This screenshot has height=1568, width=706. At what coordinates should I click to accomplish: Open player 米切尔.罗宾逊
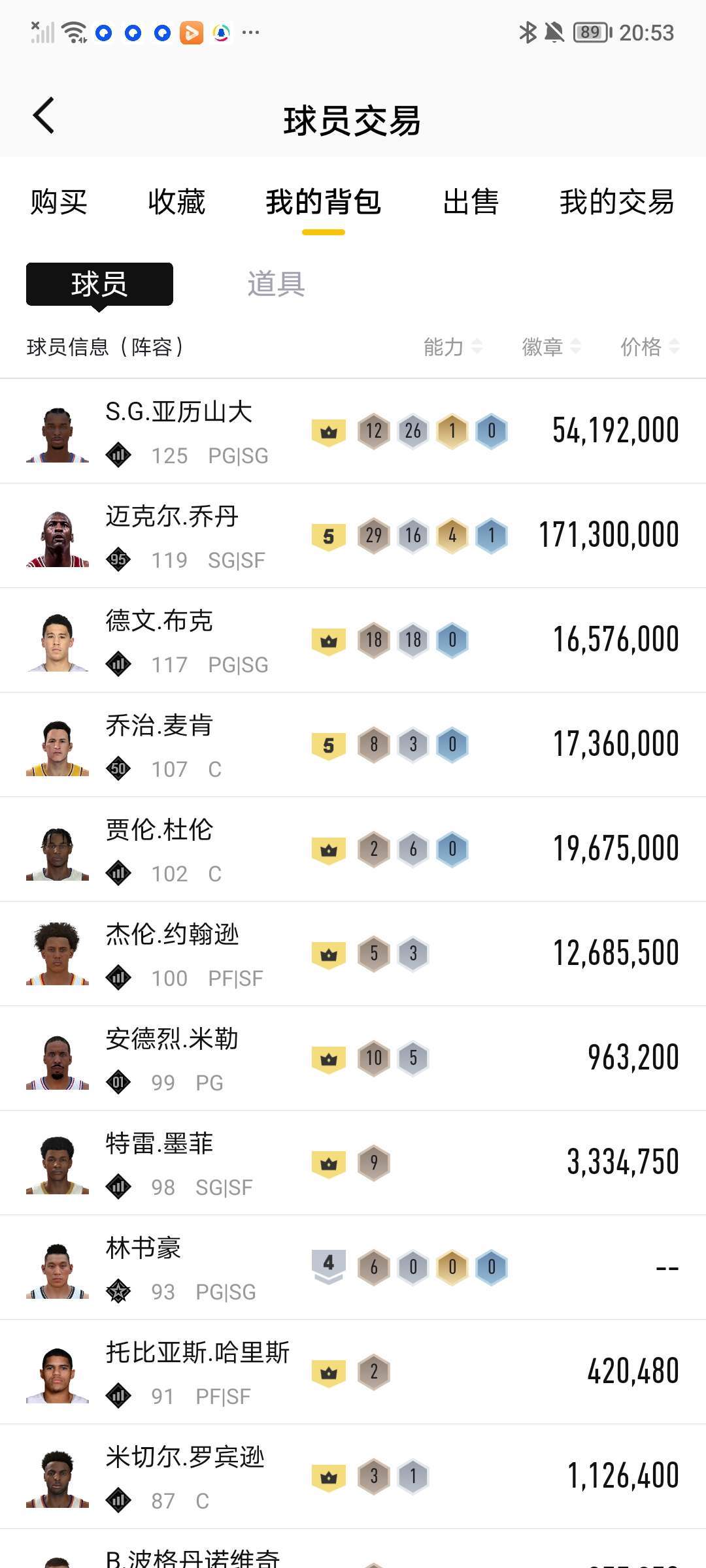pyautogui.click(x=185, y=1458)
